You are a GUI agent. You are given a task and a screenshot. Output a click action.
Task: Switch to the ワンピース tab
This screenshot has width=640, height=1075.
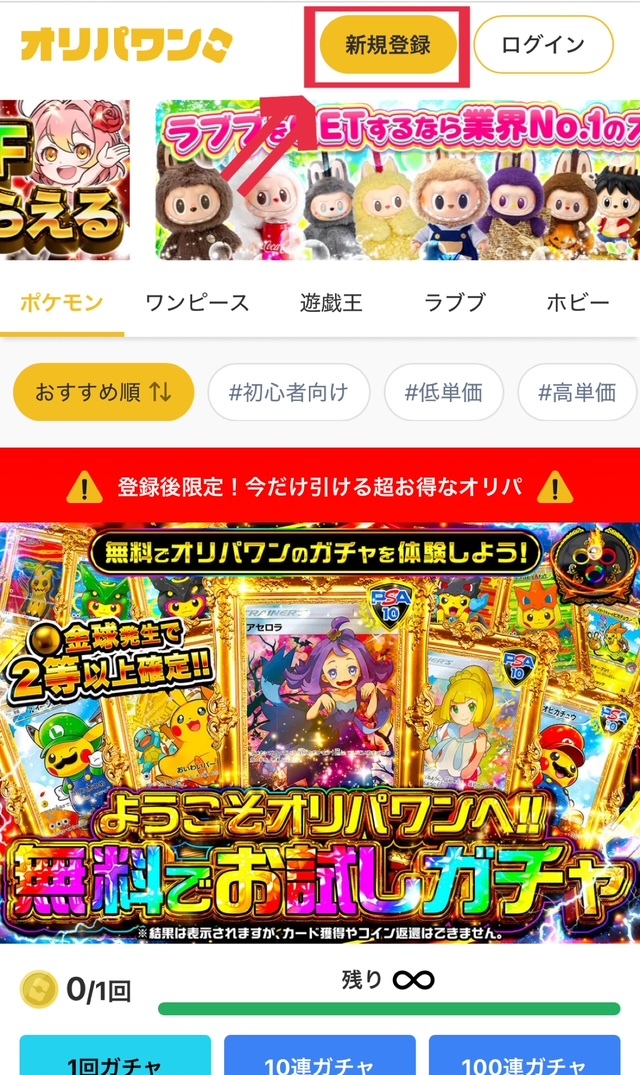click(x=197, y=302)
